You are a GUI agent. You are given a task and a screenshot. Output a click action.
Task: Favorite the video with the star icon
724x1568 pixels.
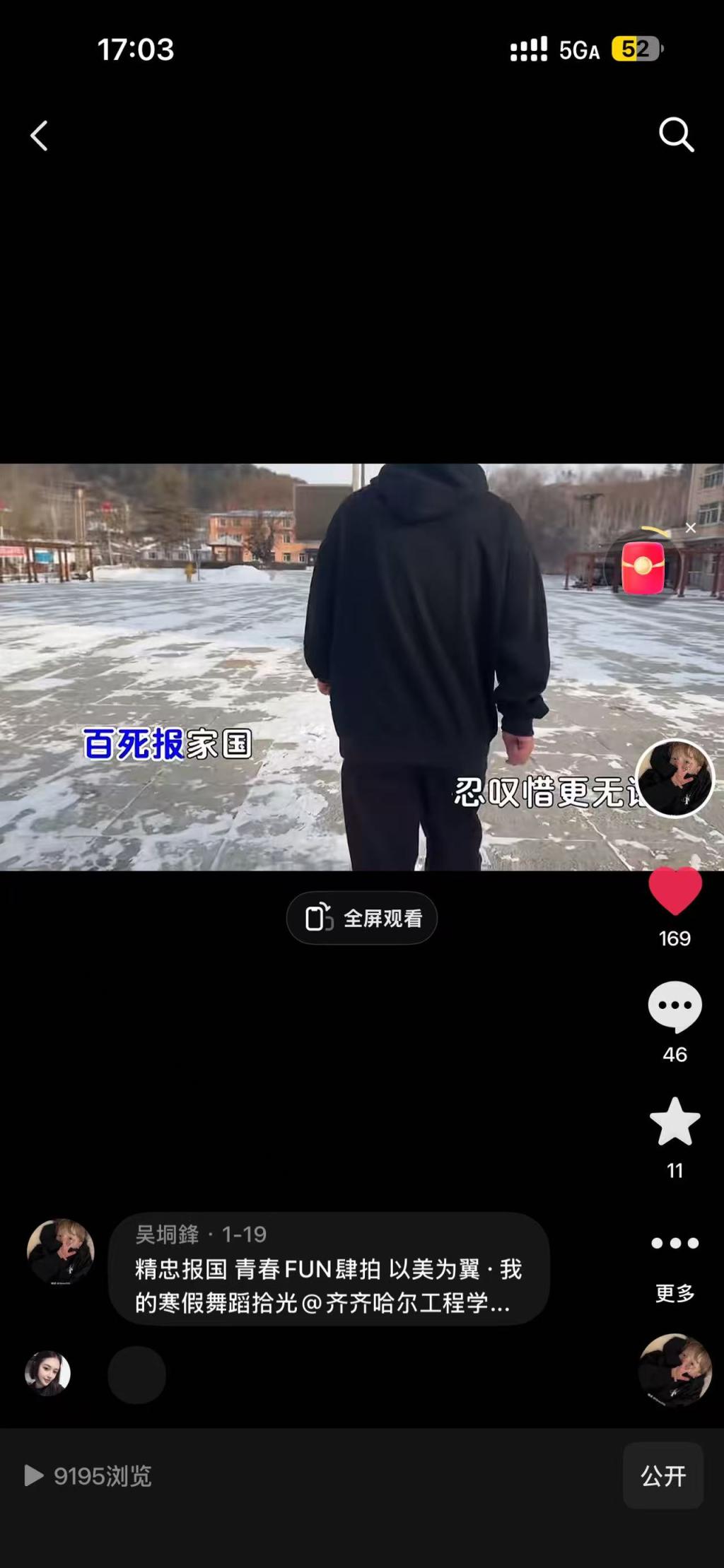(675, 1122)
